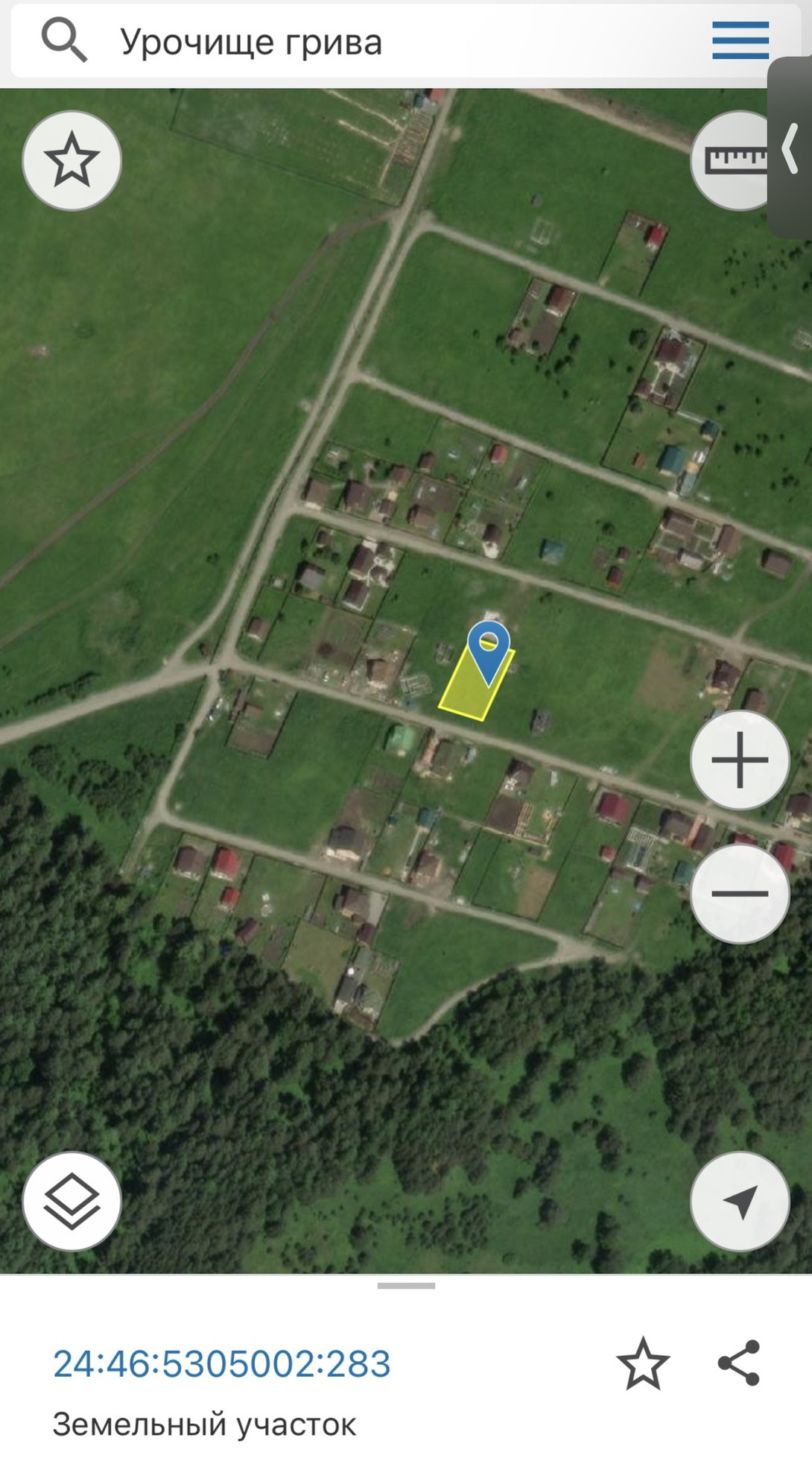
Task: Open favorites with the star button on map
Action: point(72,160)
